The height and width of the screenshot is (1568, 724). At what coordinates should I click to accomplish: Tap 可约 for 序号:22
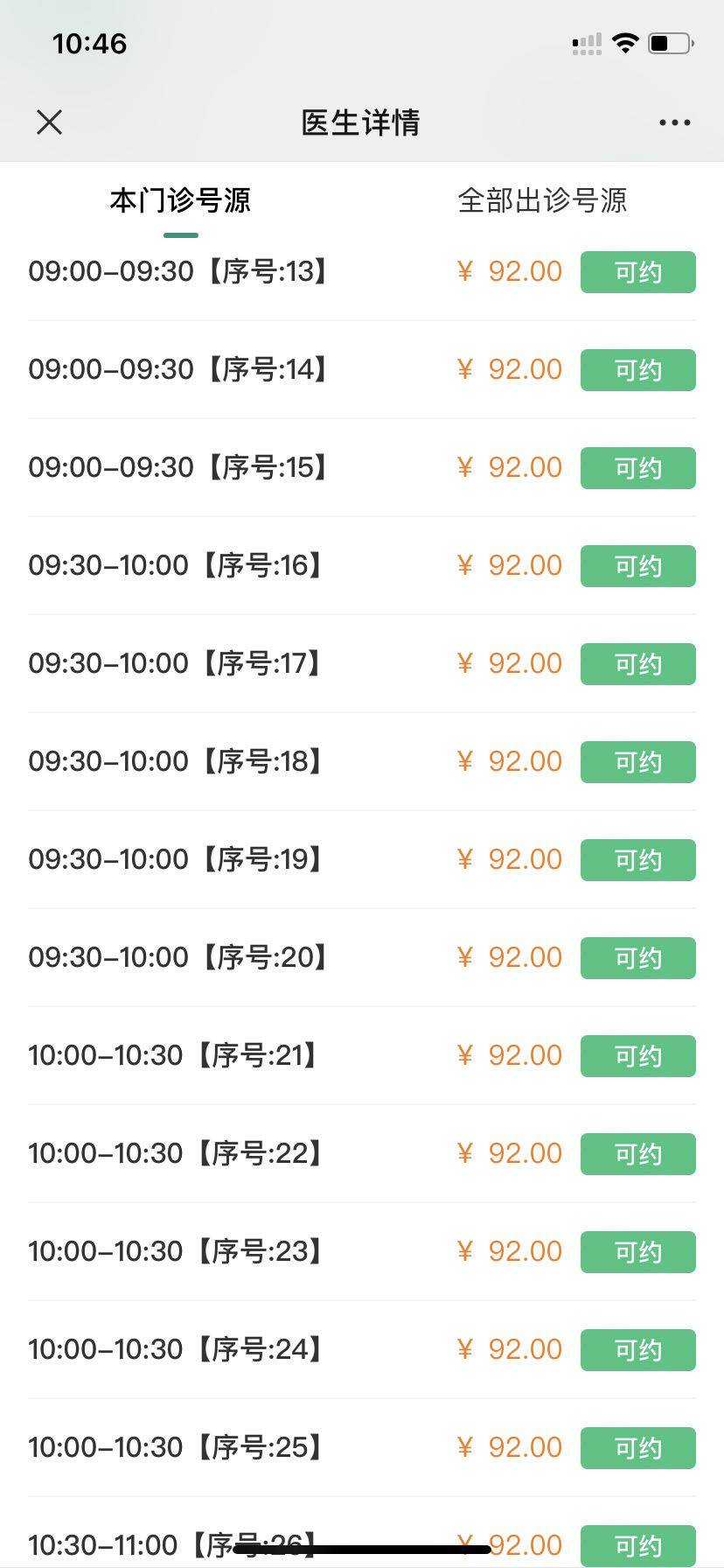[x=637, y=1154]
